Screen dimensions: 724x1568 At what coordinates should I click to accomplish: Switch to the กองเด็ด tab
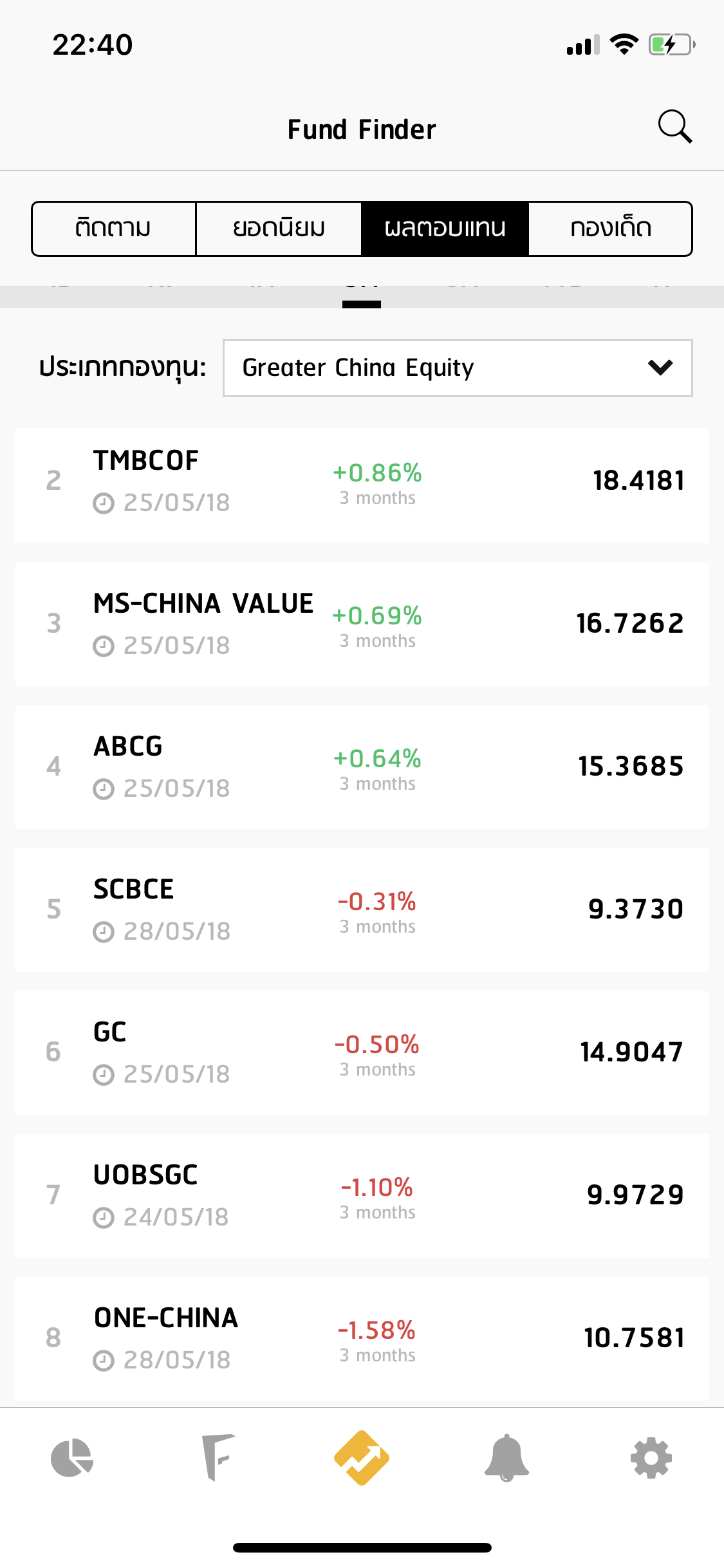pyautogui.click(x=610, y=229)
